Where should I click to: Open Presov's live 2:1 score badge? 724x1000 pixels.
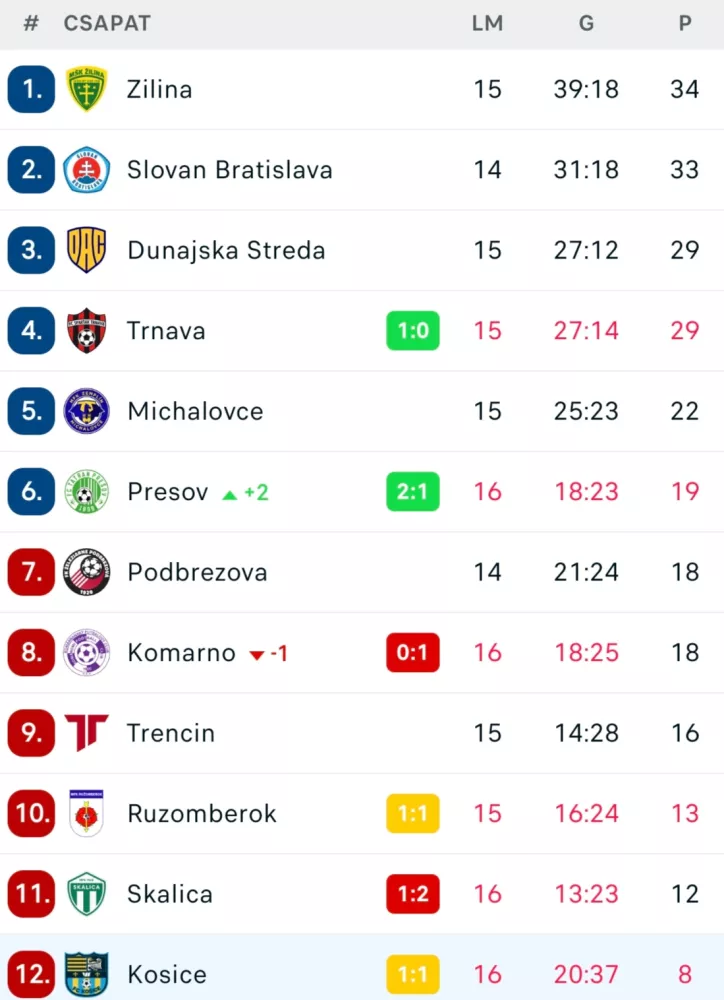(412, 492)
